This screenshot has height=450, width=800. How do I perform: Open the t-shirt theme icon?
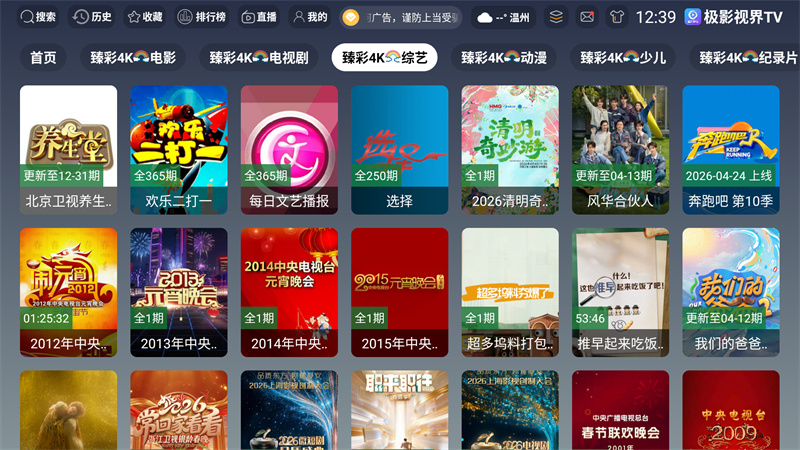[x=616, y=17]
